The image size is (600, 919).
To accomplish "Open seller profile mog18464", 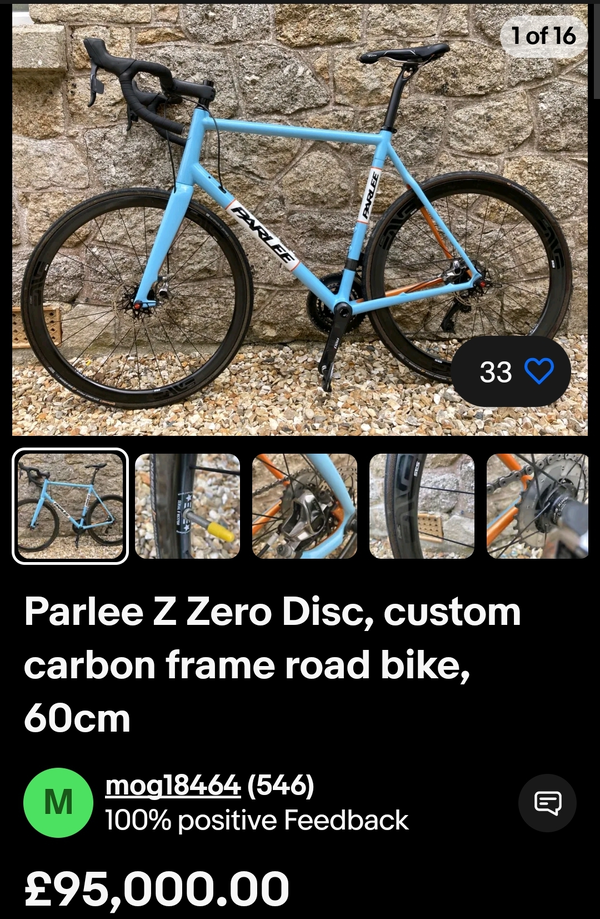I will click(x=172, y=786).
